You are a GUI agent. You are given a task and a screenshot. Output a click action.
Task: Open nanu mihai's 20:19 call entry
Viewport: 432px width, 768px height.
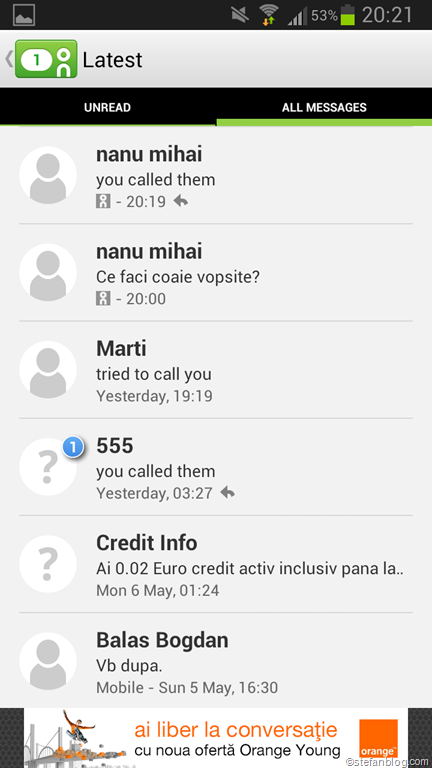pos(216,176)
